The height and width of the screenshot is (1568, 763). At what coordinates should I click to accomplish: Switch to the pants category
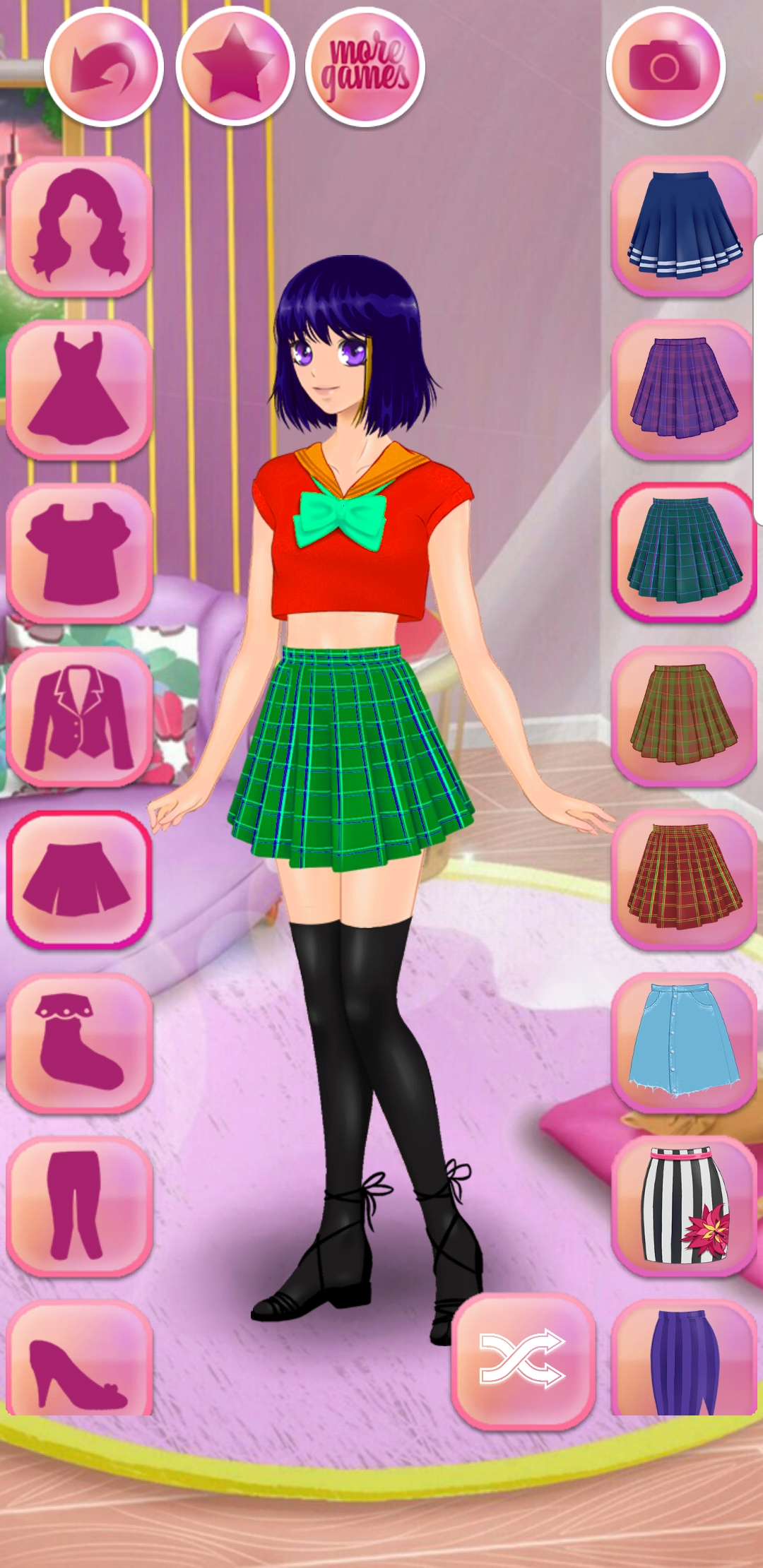[79, 1206]
